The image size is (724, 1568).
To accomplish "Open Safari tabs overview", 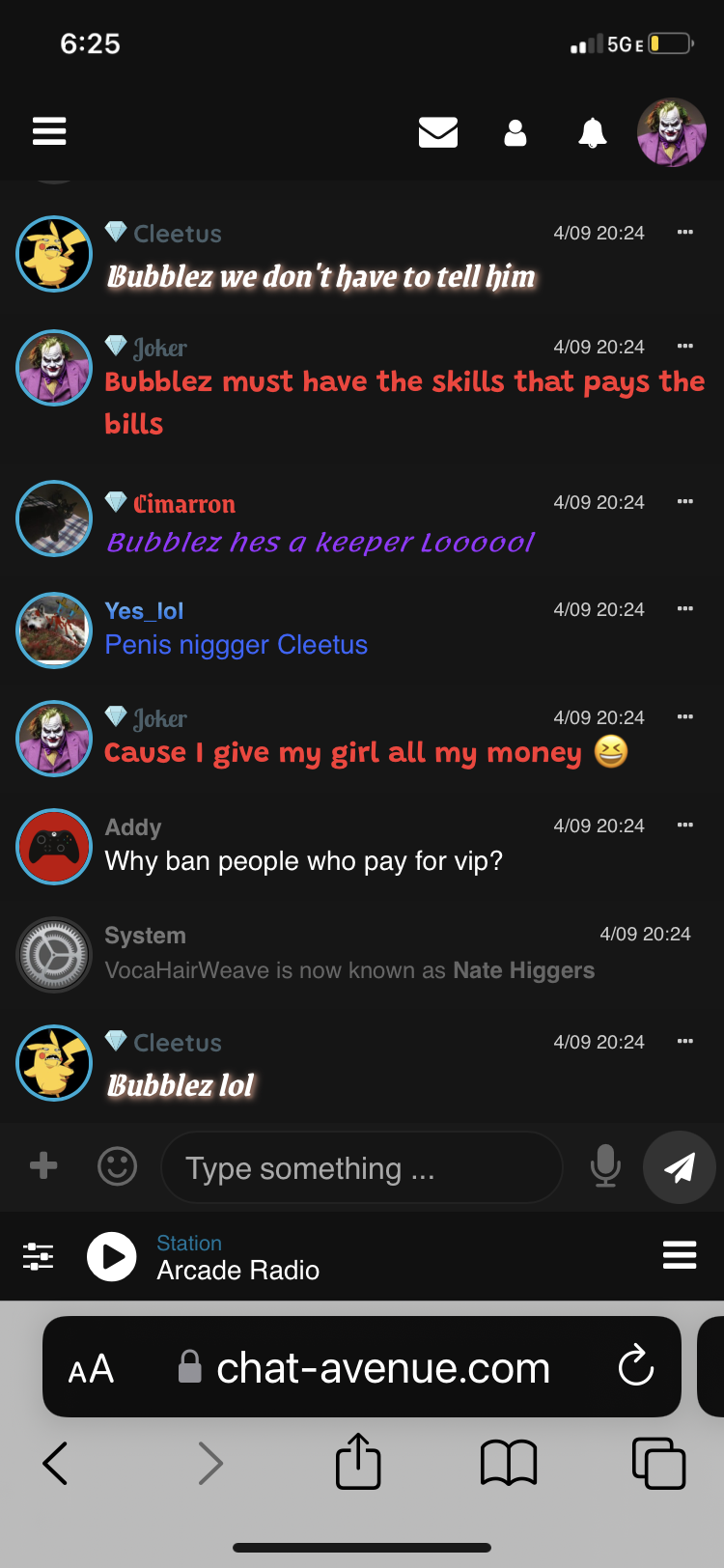I will [x=658, y=1463].
